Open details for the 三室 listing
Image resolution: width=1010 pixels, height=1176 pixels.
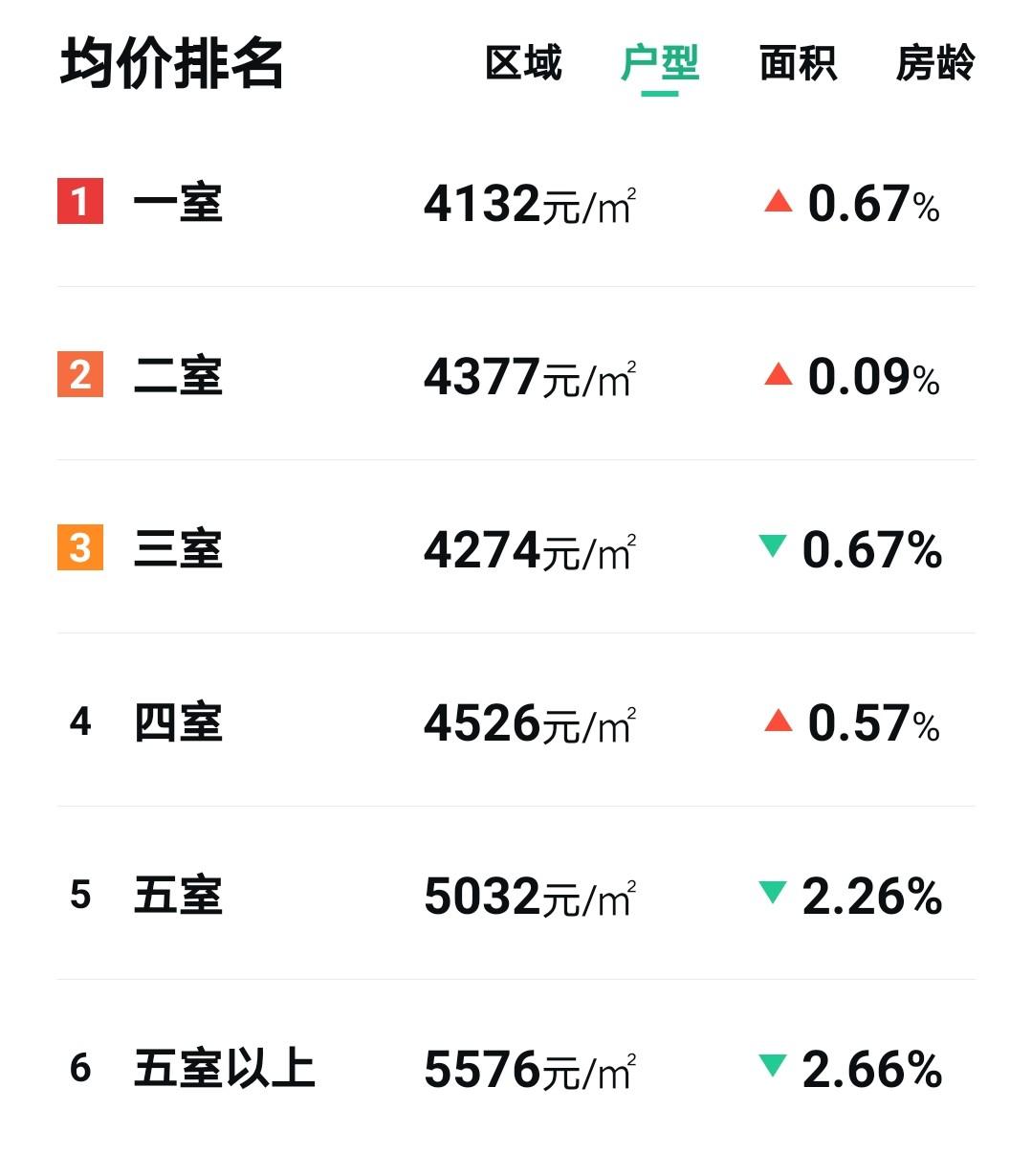coord(176,550)
